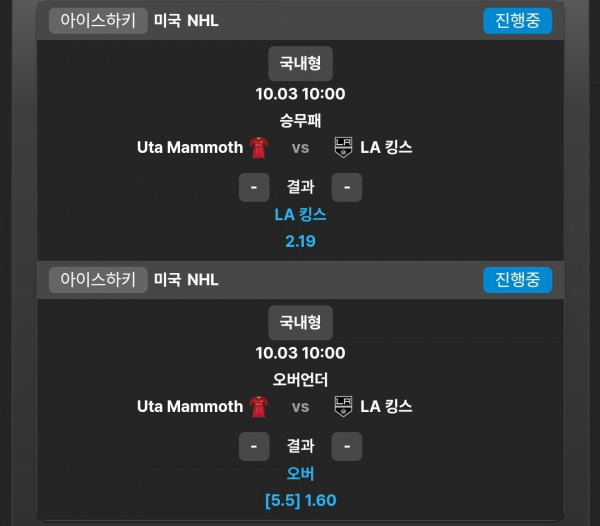Tap the 진행중 button on the 승무패 bet
The height and width of the screenshot is (526, 600).
tap(517, 21)
